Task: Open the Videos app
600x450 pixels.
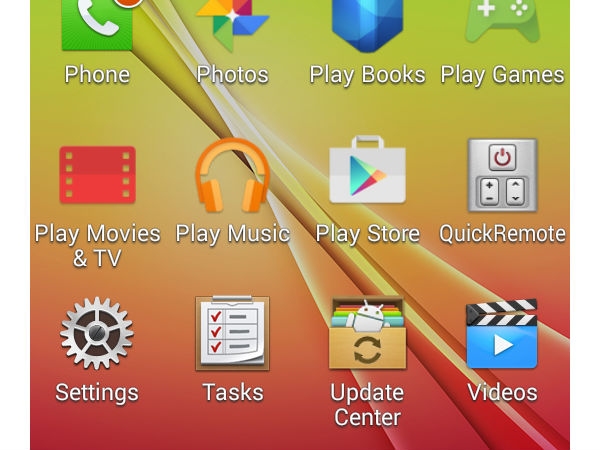Action: click(502, 334)
